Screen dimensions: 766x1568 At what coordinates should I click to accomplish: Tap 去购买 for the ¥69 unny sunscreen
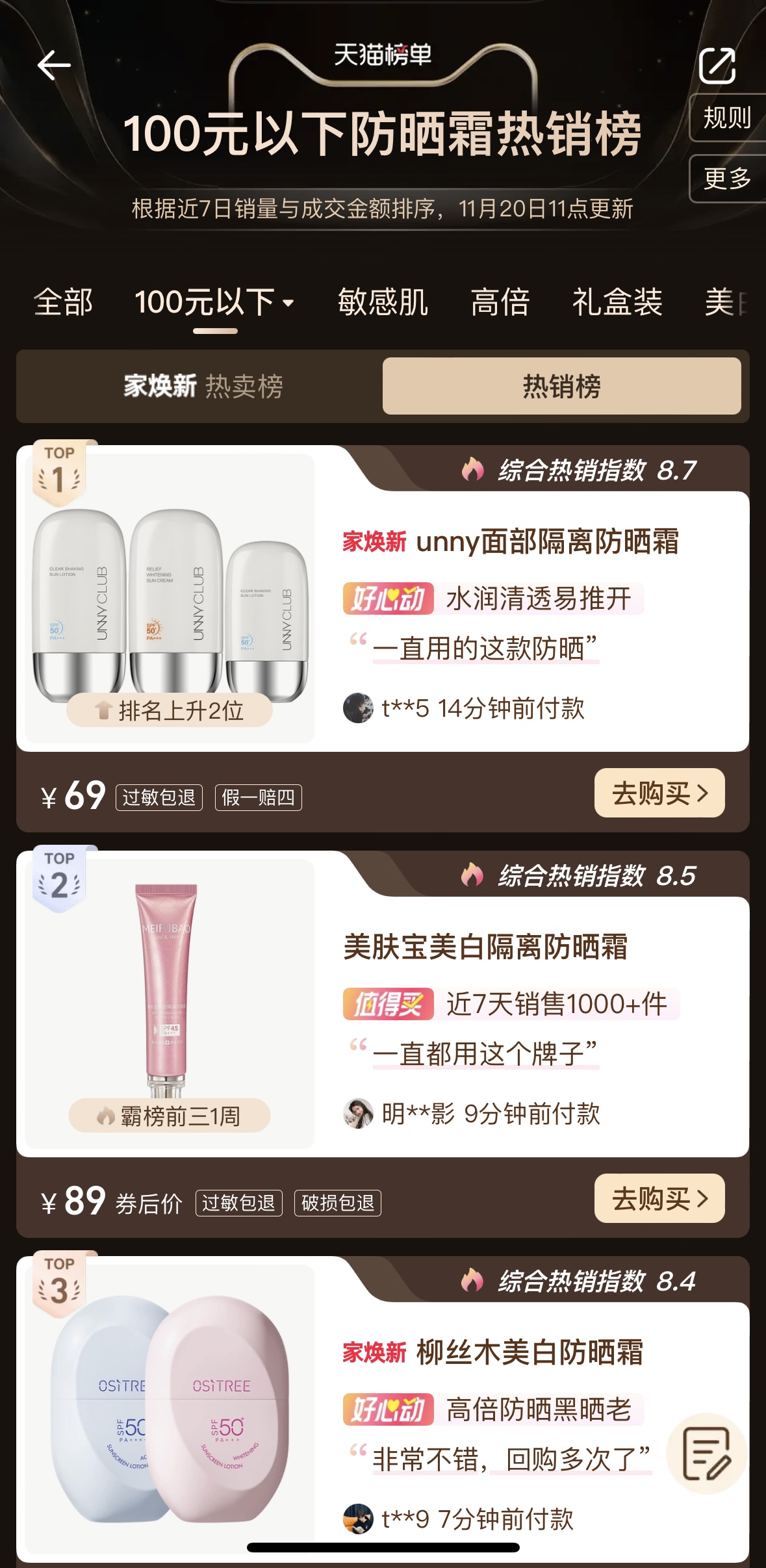point(659,793)
